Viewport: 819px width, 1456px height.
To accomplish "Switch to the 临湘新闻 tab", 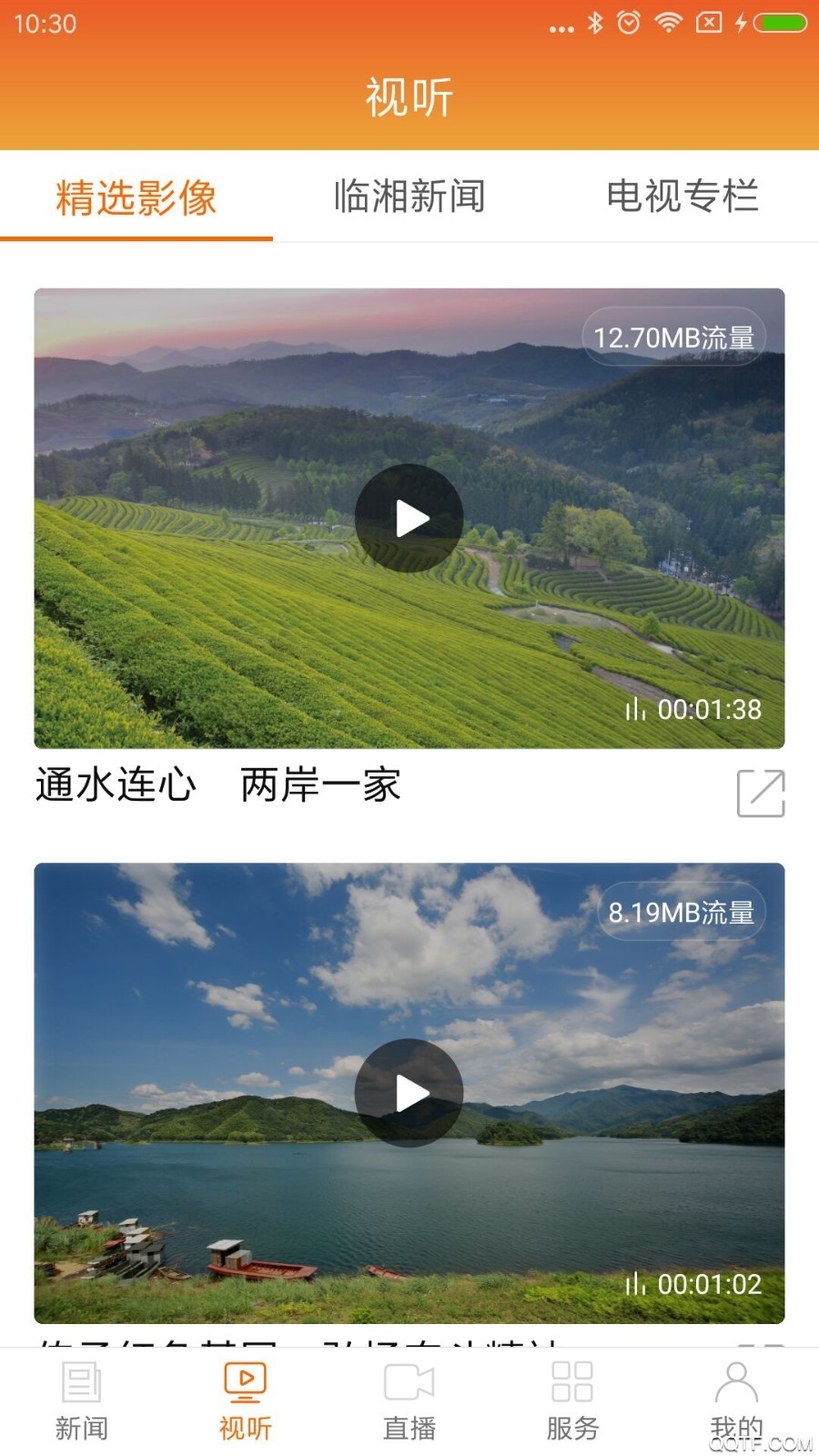I will pyautogui.click(x=409, y=197).
